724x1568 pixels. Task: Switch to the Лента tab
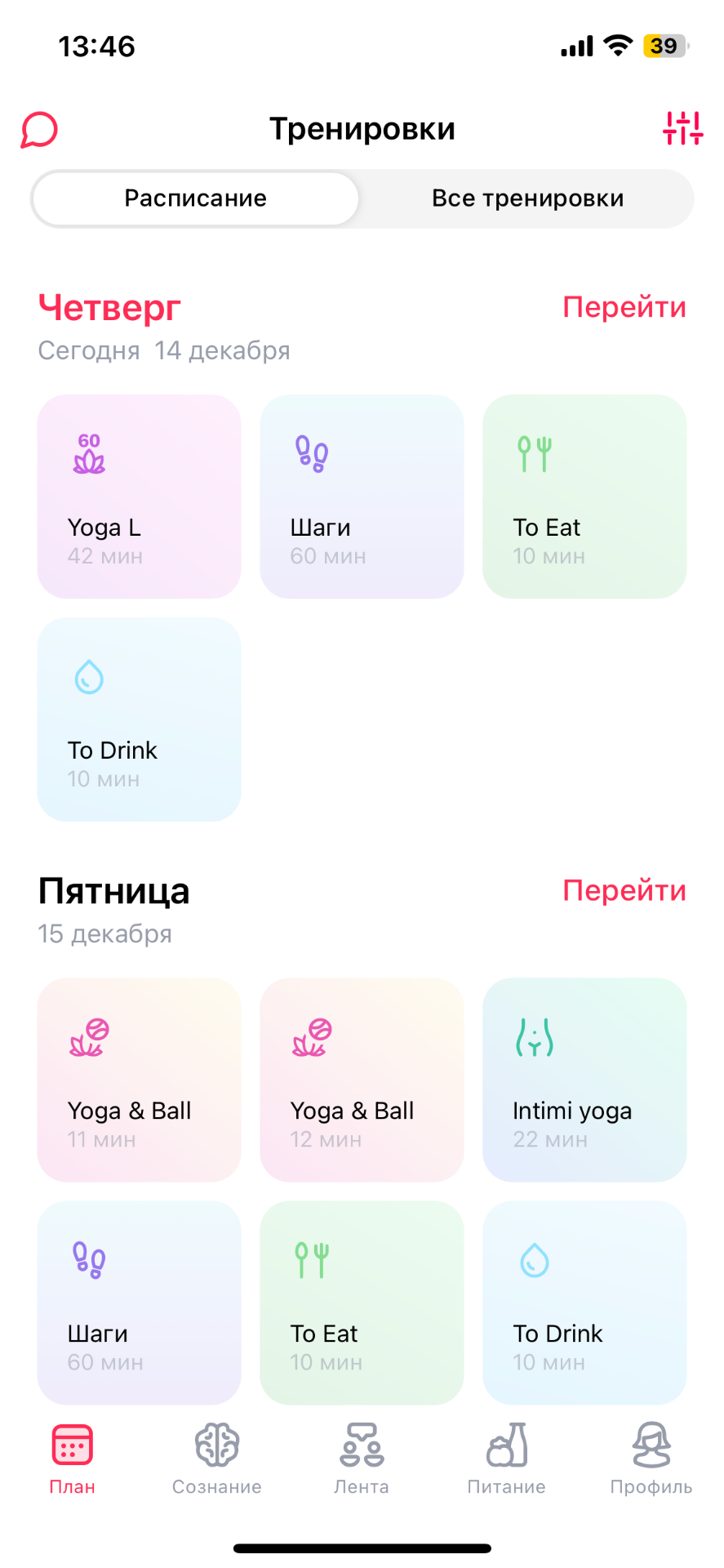362,1458
